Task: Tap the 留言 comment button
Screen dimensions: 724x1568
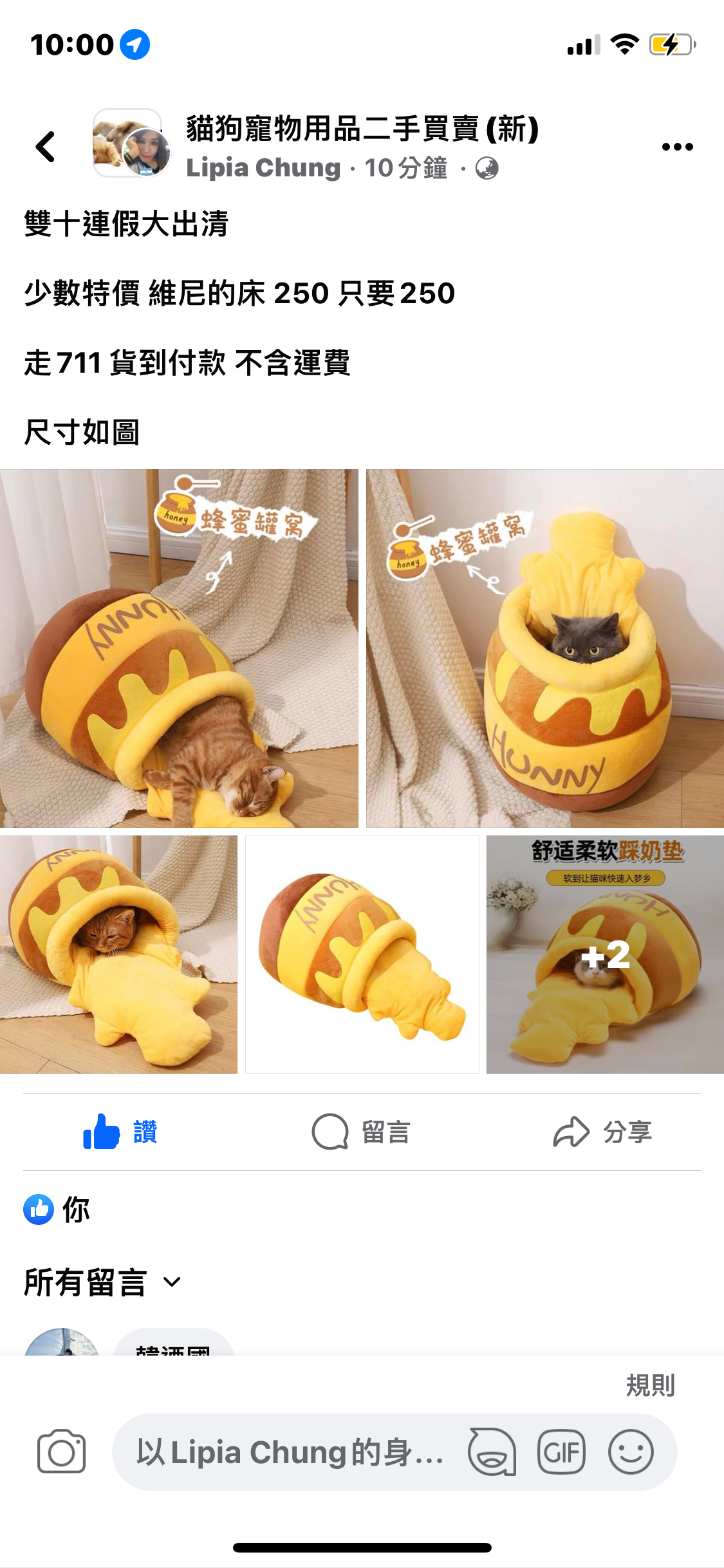Action: (362, 1132)
